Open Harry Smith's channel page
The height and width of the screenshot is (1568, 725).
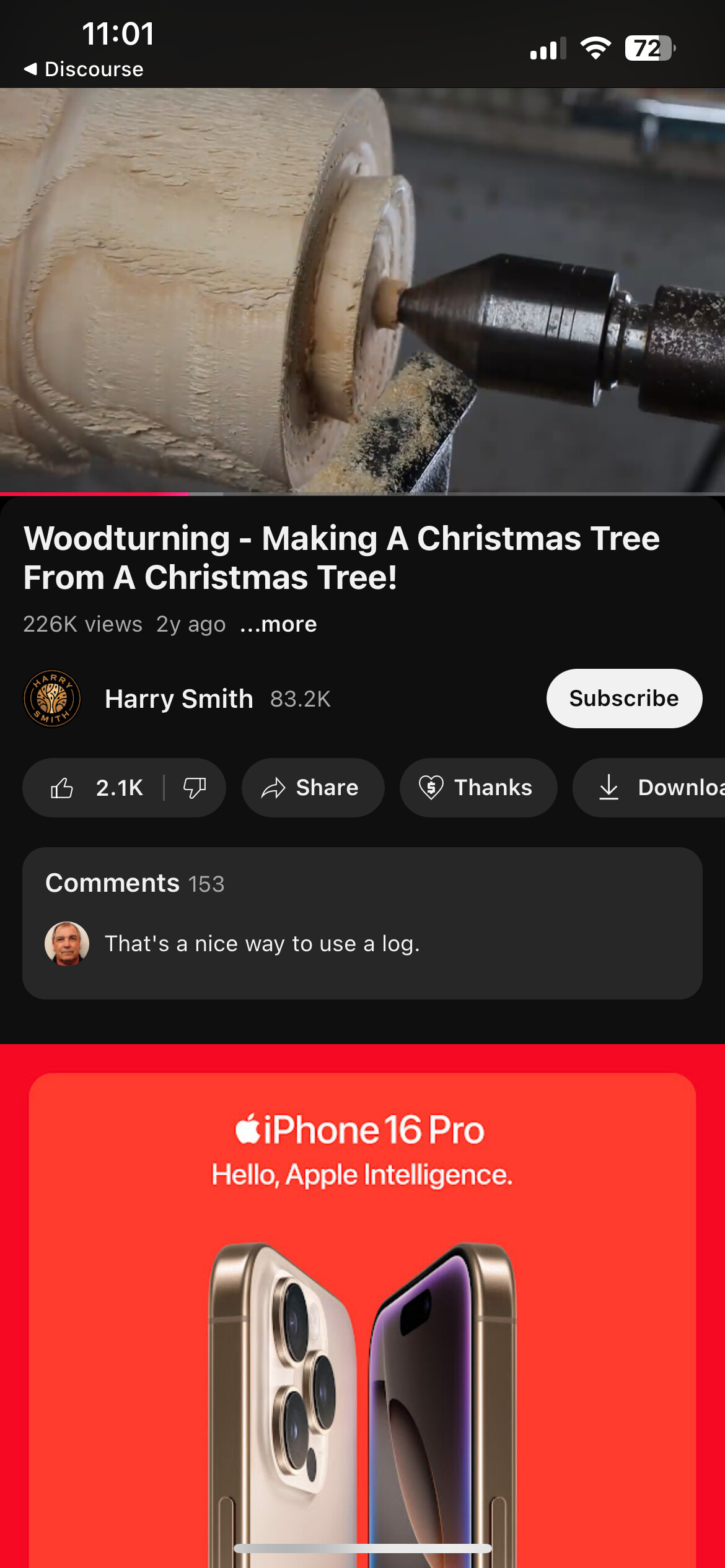coord(178,699)
